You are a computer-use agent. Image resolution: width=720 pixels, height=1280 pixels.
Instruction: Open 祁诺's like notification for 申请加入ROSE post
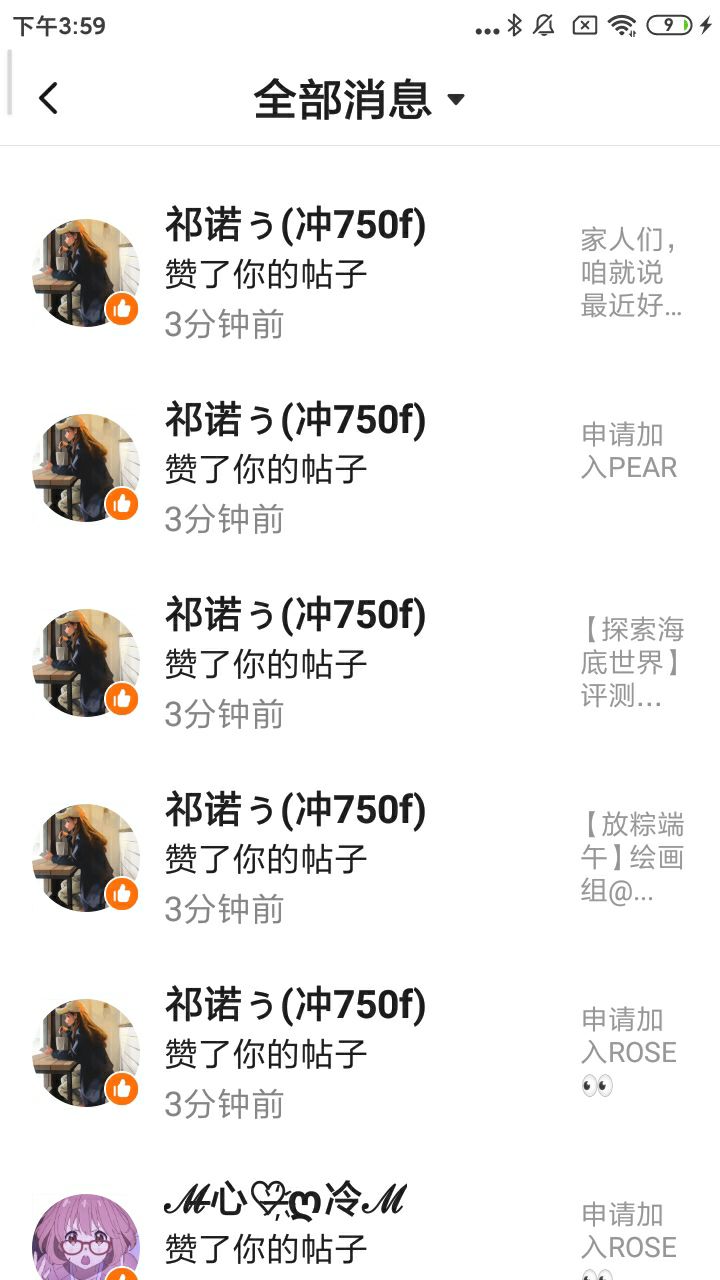click(360, 1053)
